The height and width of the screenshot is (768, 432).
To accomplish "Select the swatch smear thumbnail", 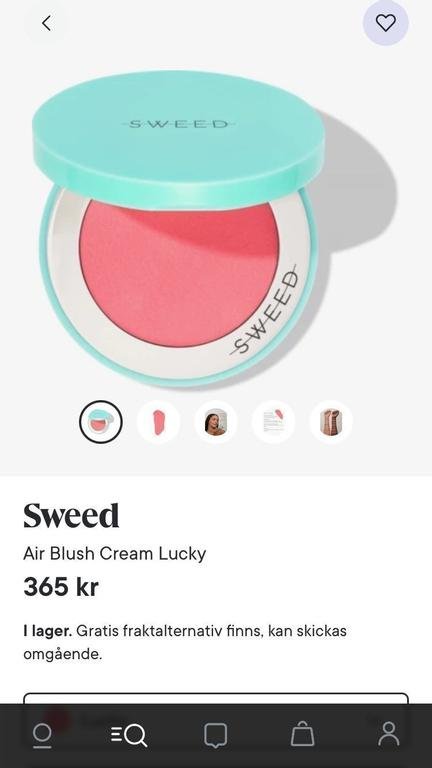I will tap(158, 422).
